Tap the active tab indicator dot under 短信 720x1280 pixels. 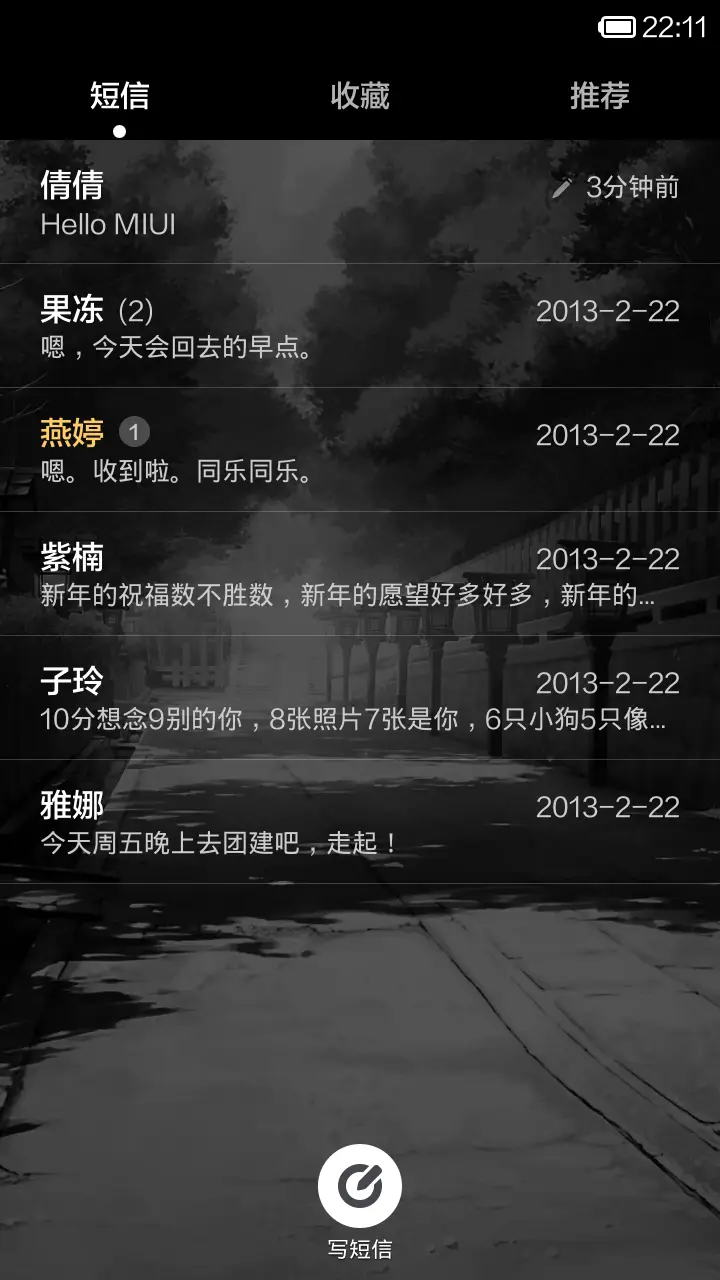point(118,128)
